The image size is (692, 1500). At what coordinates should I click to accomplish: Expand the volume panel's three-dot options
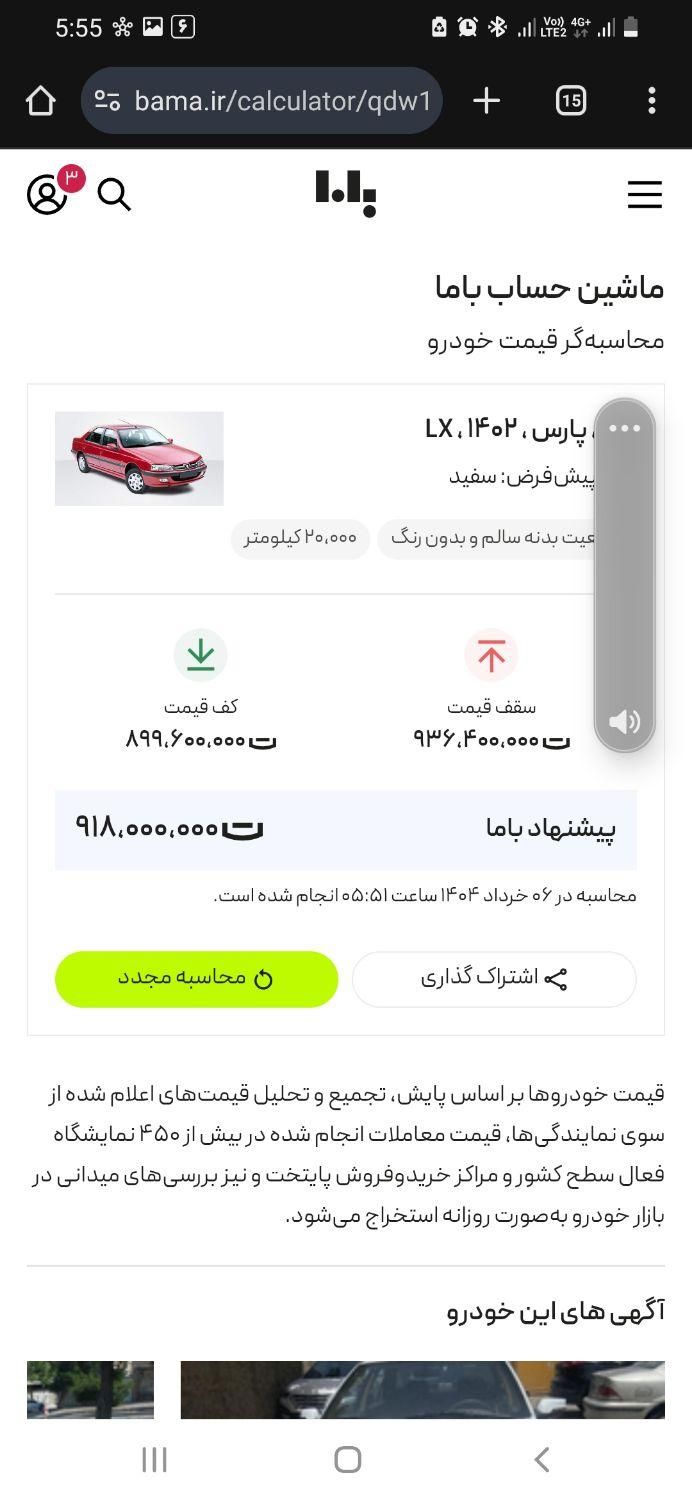coord(624,429)
